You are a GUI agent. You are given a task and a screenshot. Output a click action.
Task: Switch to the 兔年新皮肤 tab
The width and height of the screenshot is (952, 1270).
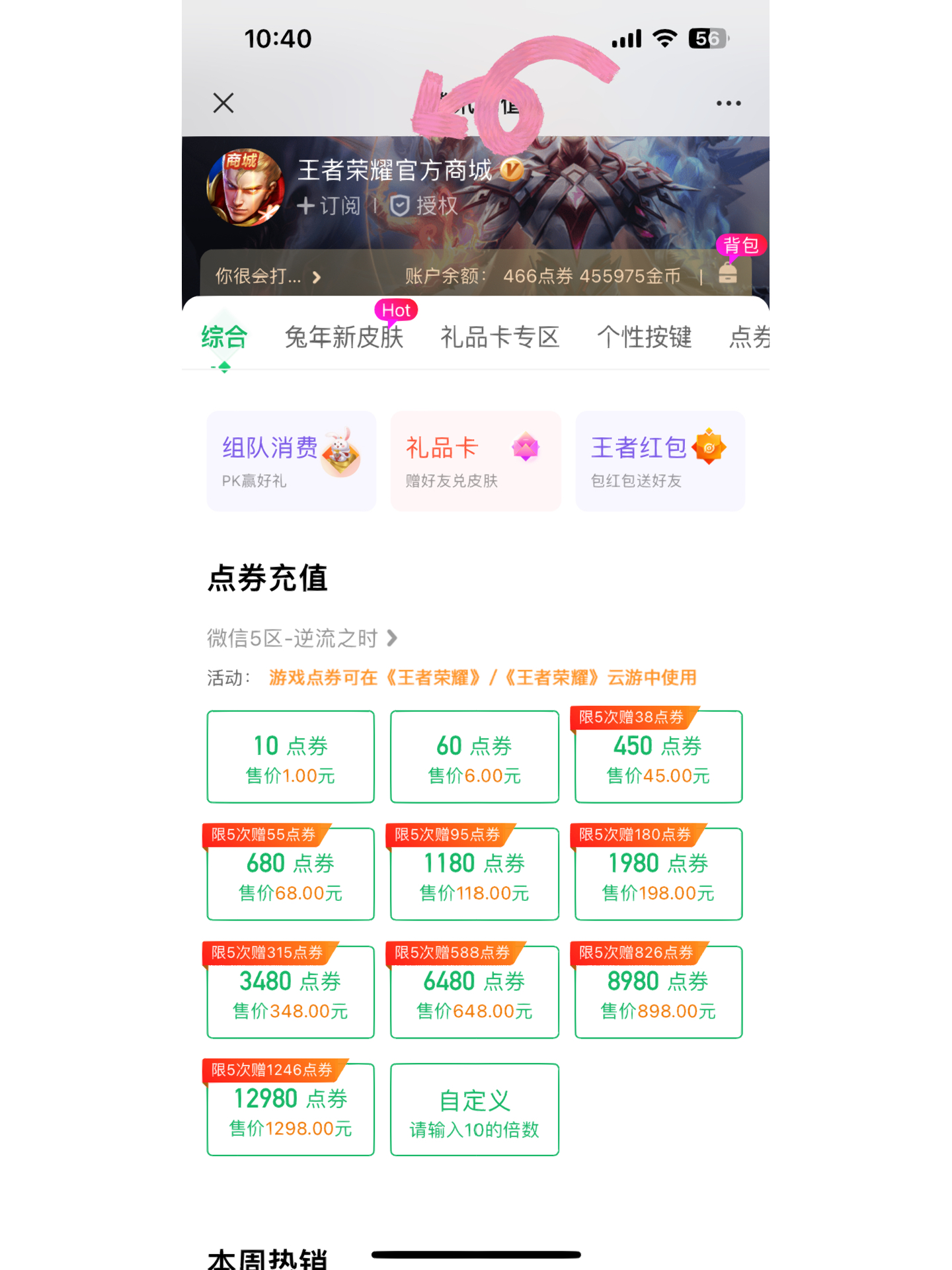pos(344,337)
